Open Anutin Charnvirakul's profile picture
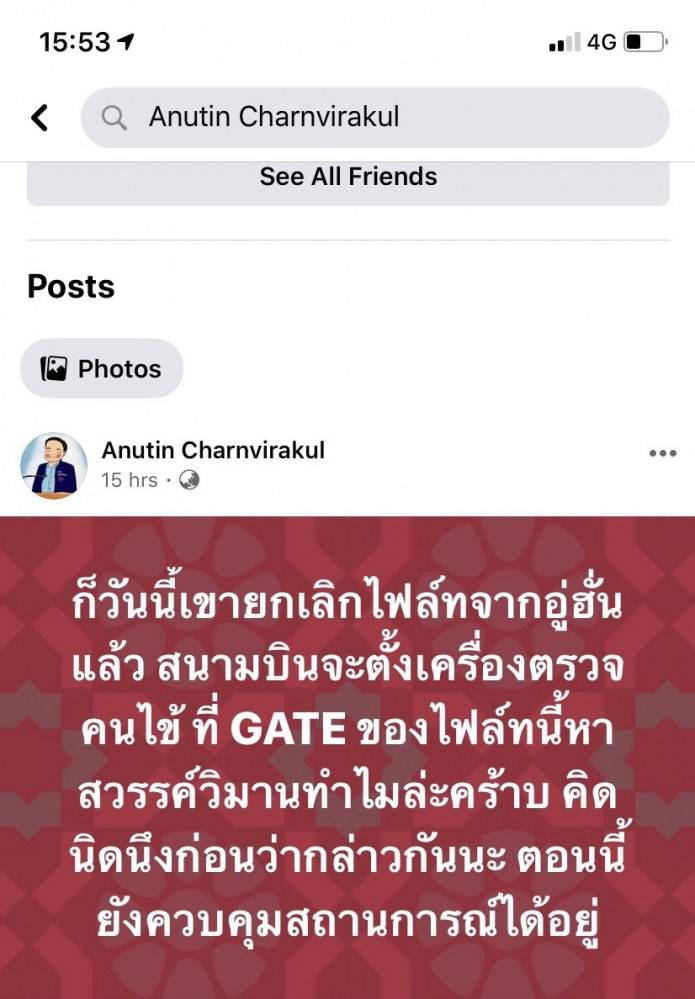The image size is (695, 999). [x=54, y=466]
